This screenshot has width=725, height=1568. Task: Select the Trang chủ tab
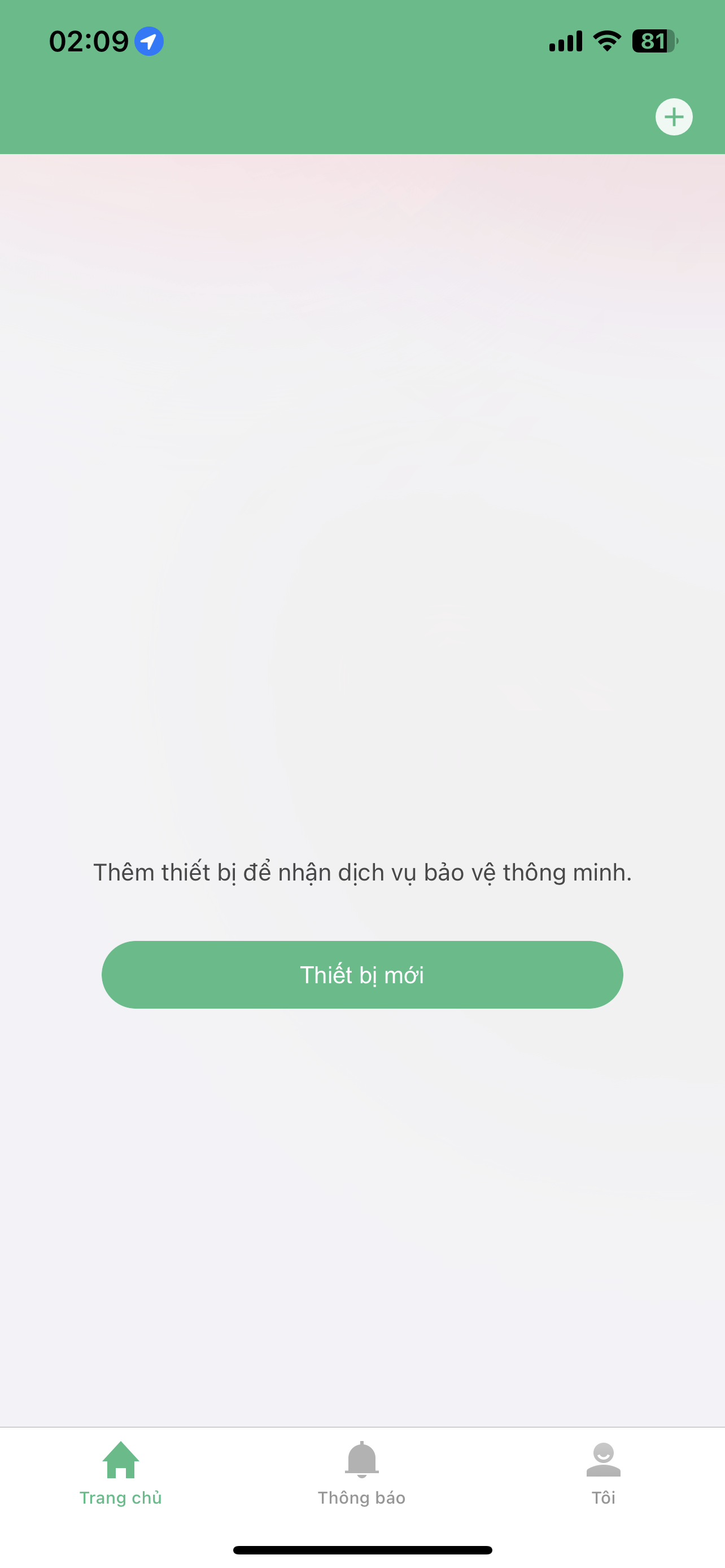(120, 1473)
